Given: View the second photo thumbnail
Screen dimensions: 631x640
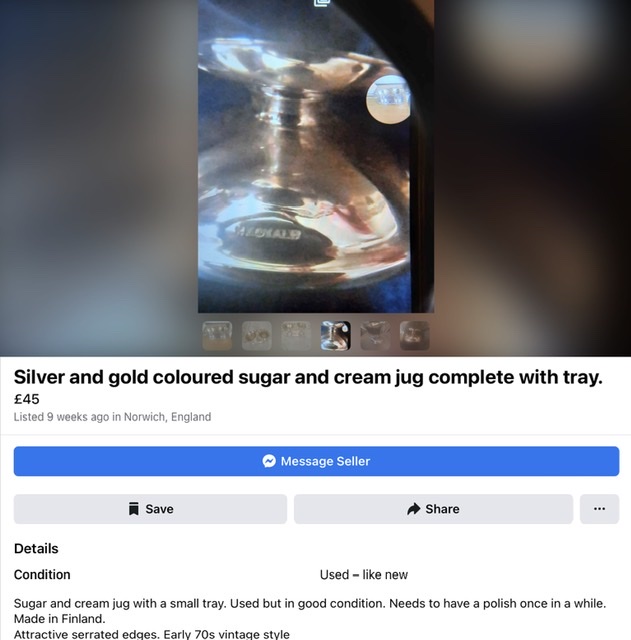Looking at the screenshot, I should coord(257,335).
